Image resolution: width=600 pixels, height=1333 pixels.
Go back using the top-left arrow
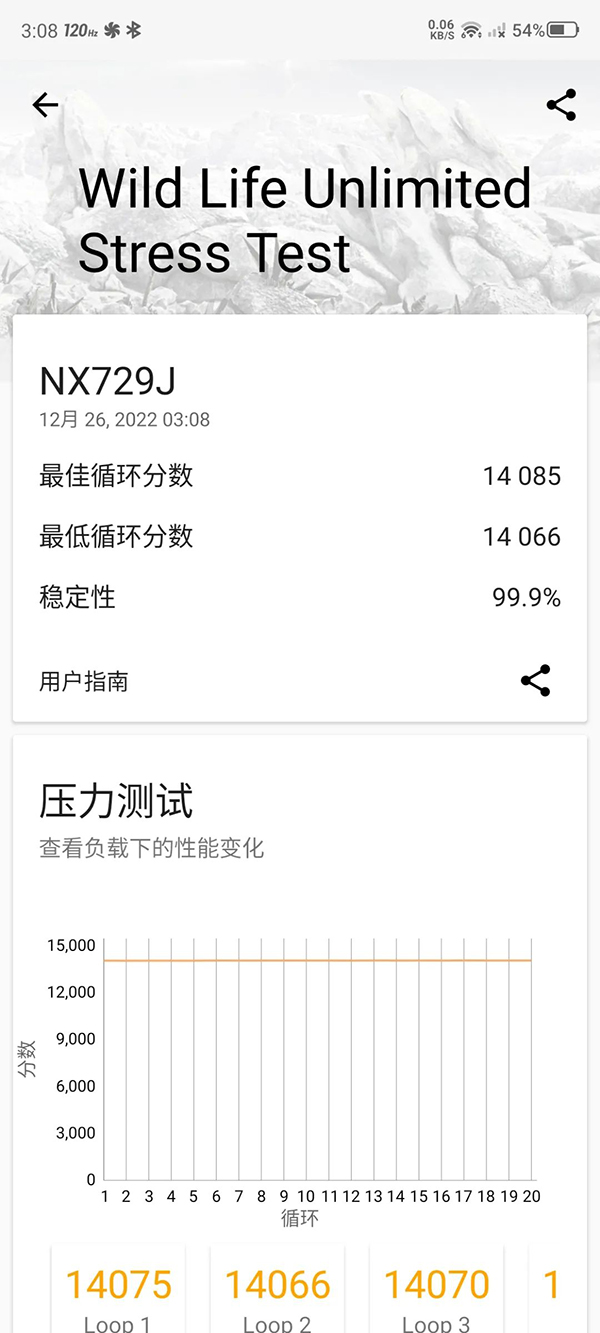(x=45, y=105)
